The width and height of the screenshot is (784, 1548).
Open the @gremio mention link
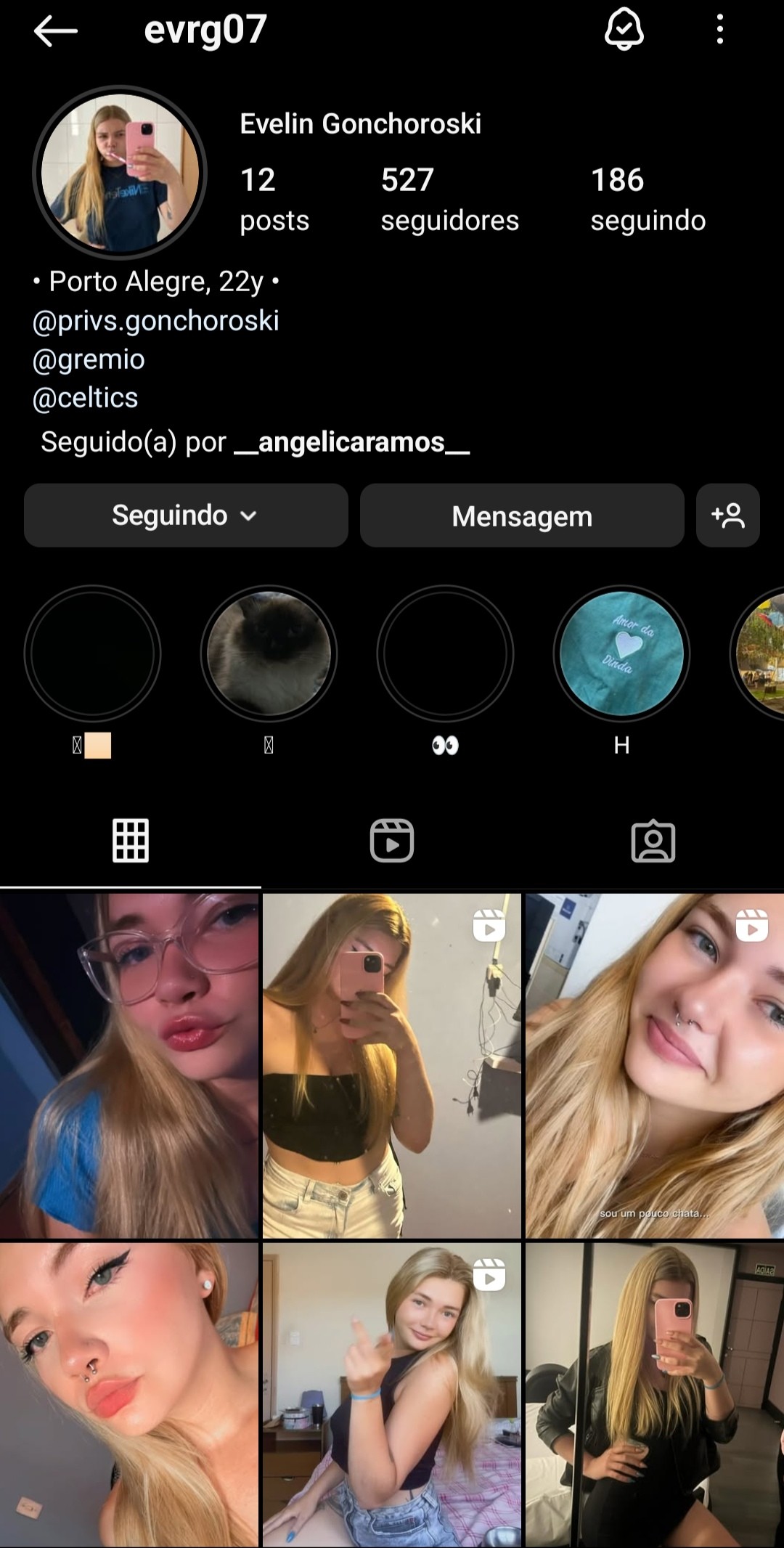coord(89,359)
